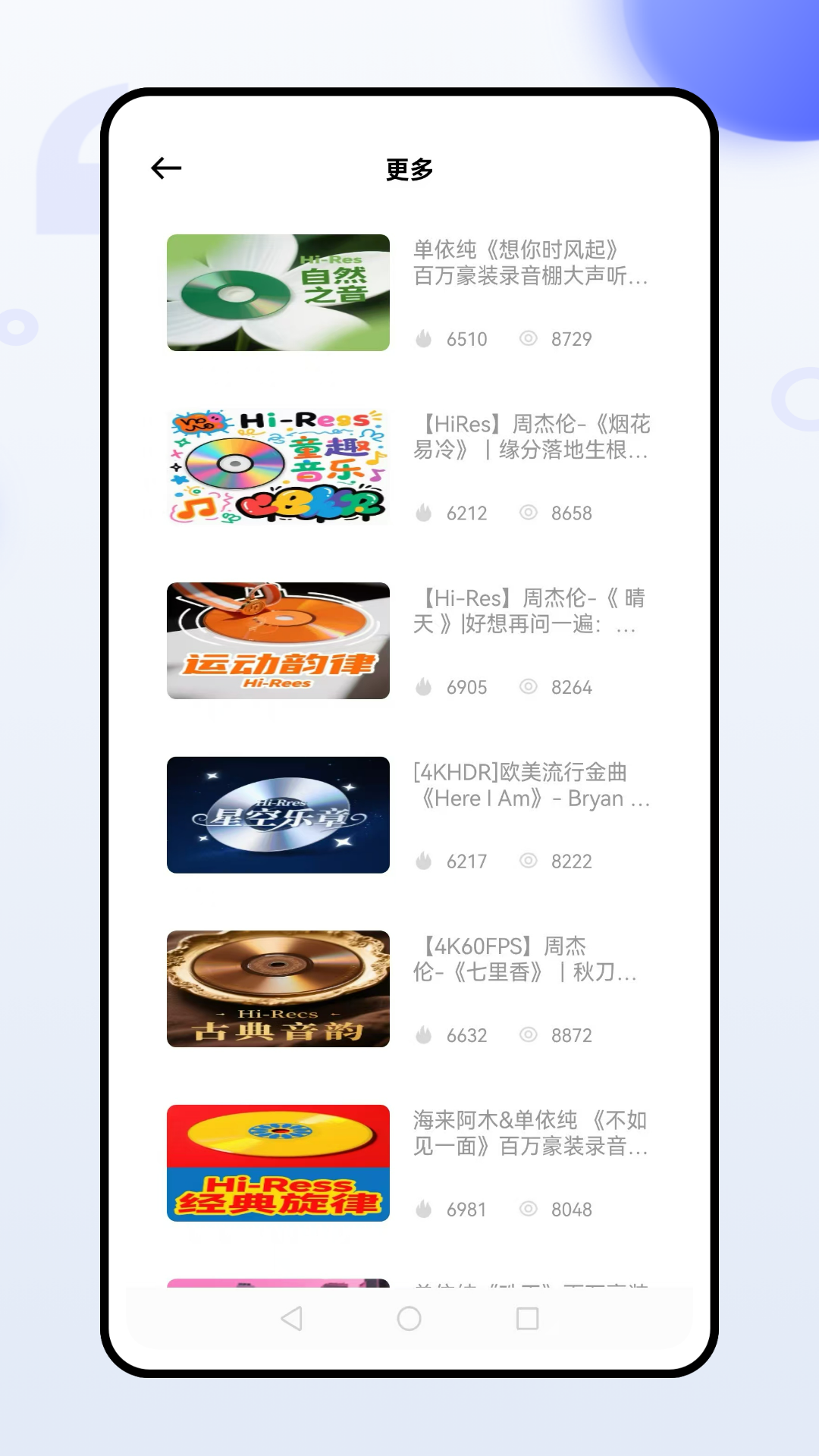Open the 经典旋律 yellow record thumbnail
Screen dimensions: 819x1456
click(x=278, y=1163)
